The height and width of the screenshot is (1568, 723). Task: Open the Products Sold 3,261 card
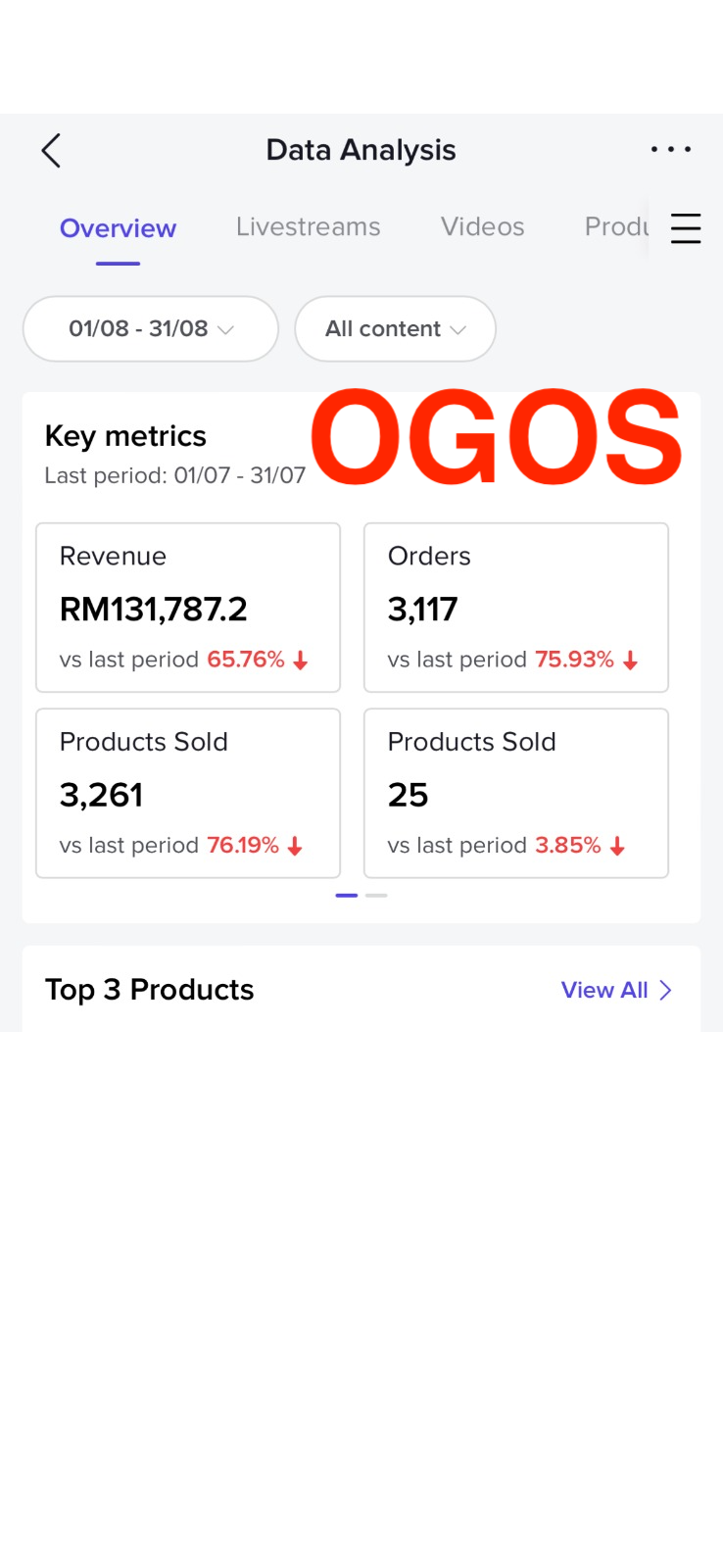point(188,793)
